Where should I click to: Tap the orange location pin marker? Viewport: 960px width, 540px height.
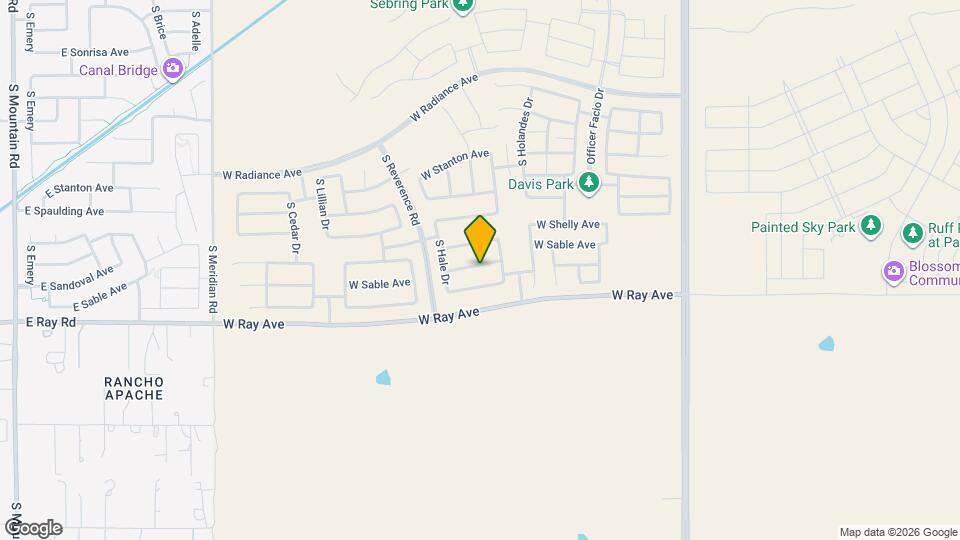pos(480,239)
